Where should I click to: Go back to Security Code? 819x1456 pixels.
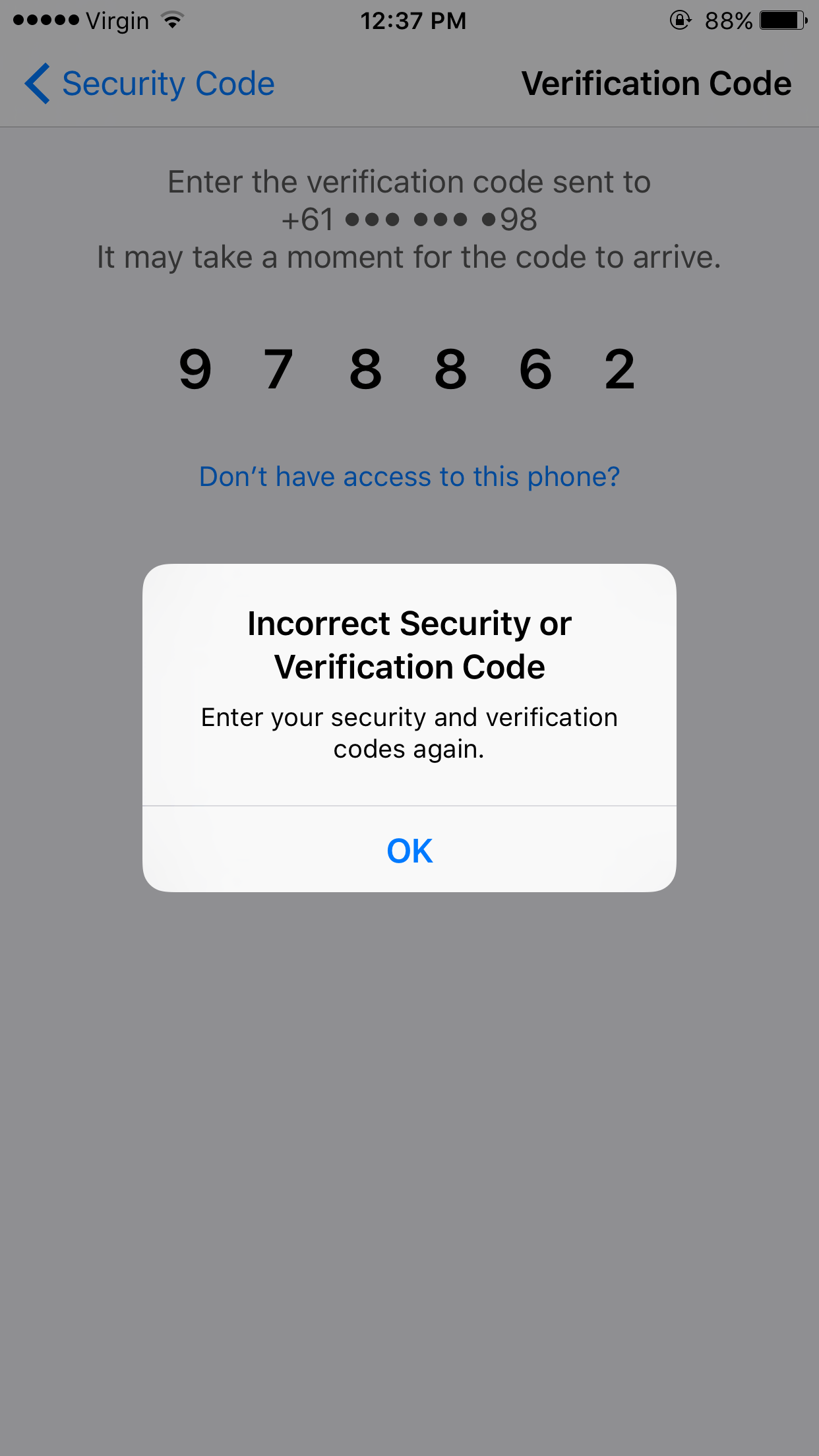point(150,84)
